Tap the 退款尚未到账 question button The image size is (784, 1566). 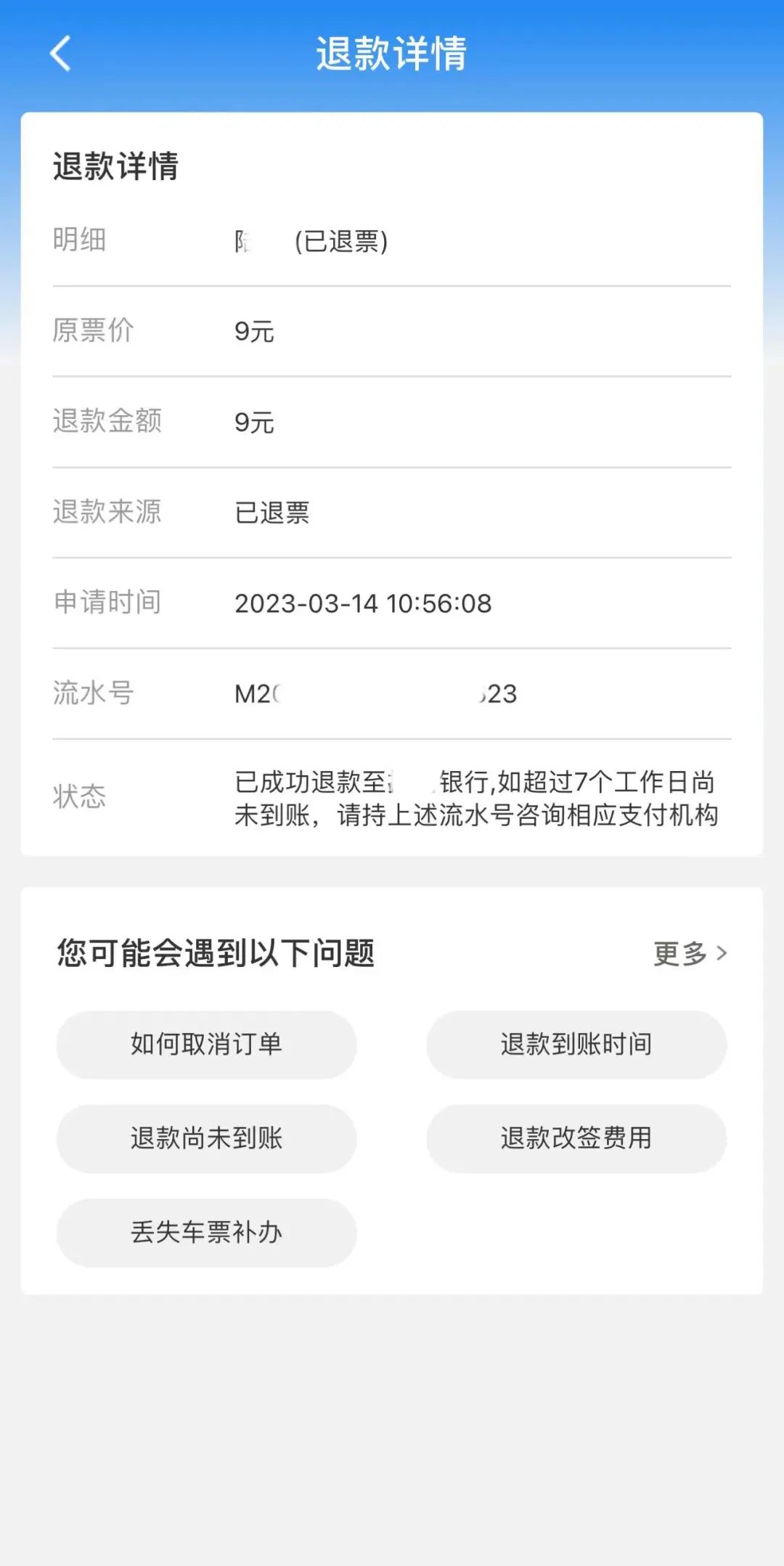[205, 1138]
